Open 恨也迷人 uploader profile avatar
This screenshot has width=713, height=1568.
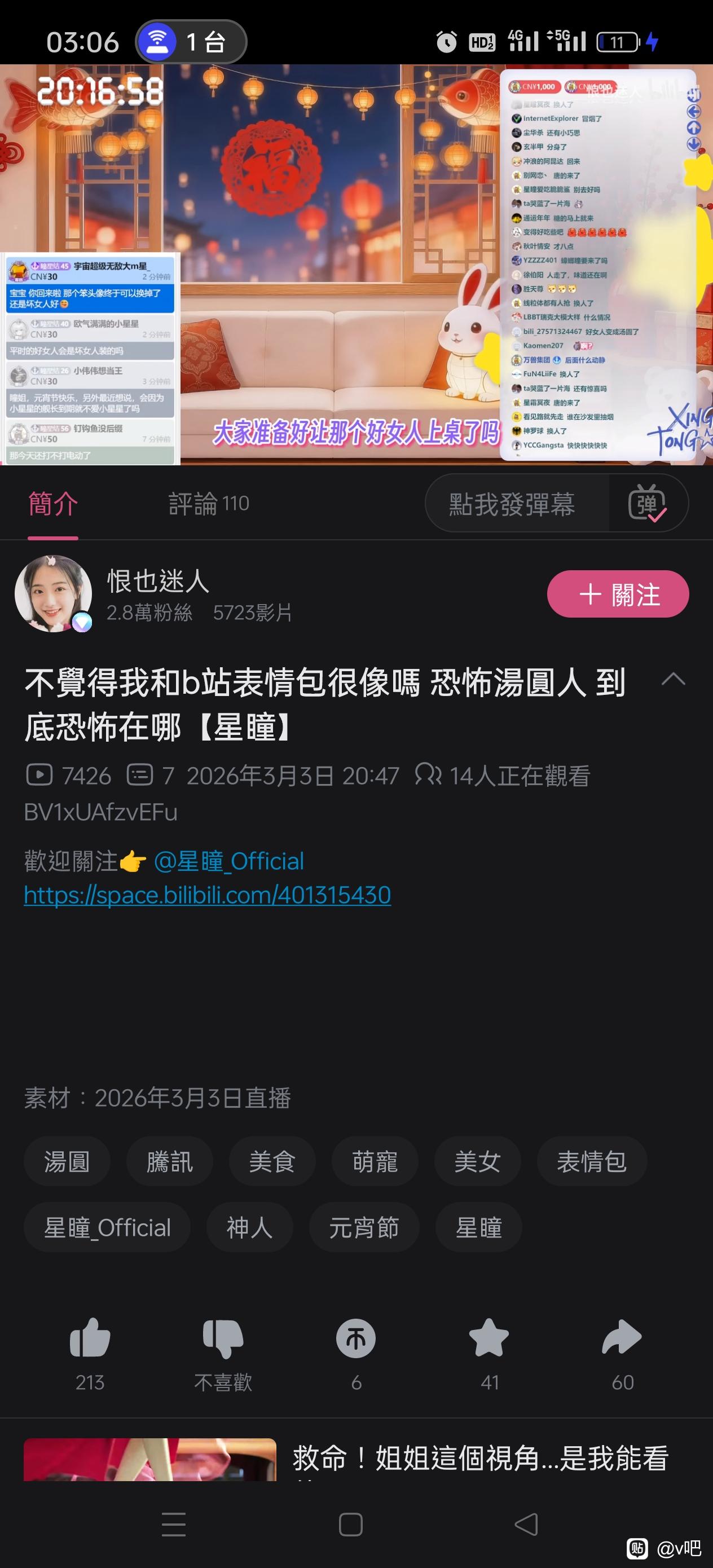tap(53, 593)
